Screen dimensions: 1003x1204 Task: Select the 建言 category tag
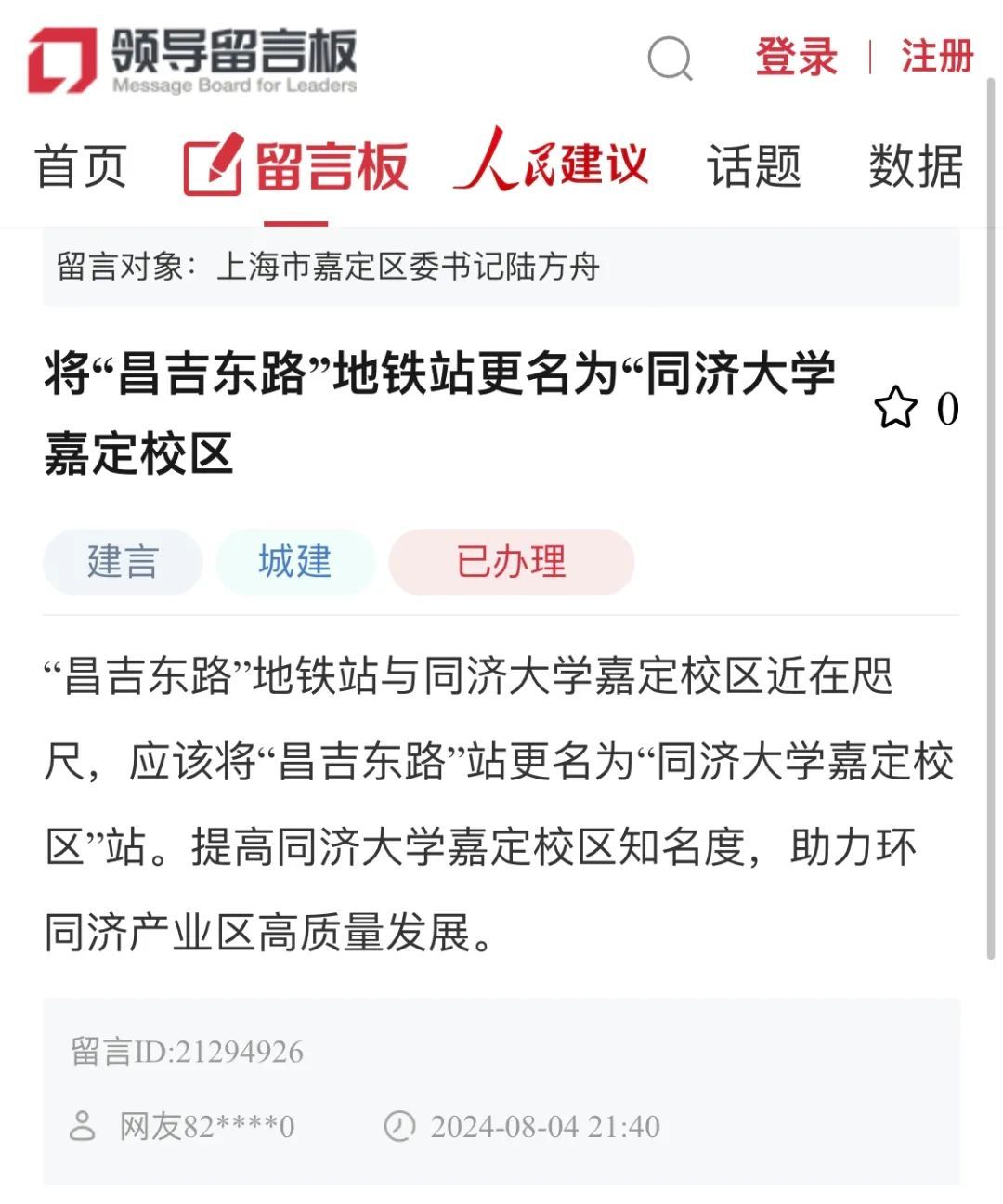[122, 561]
